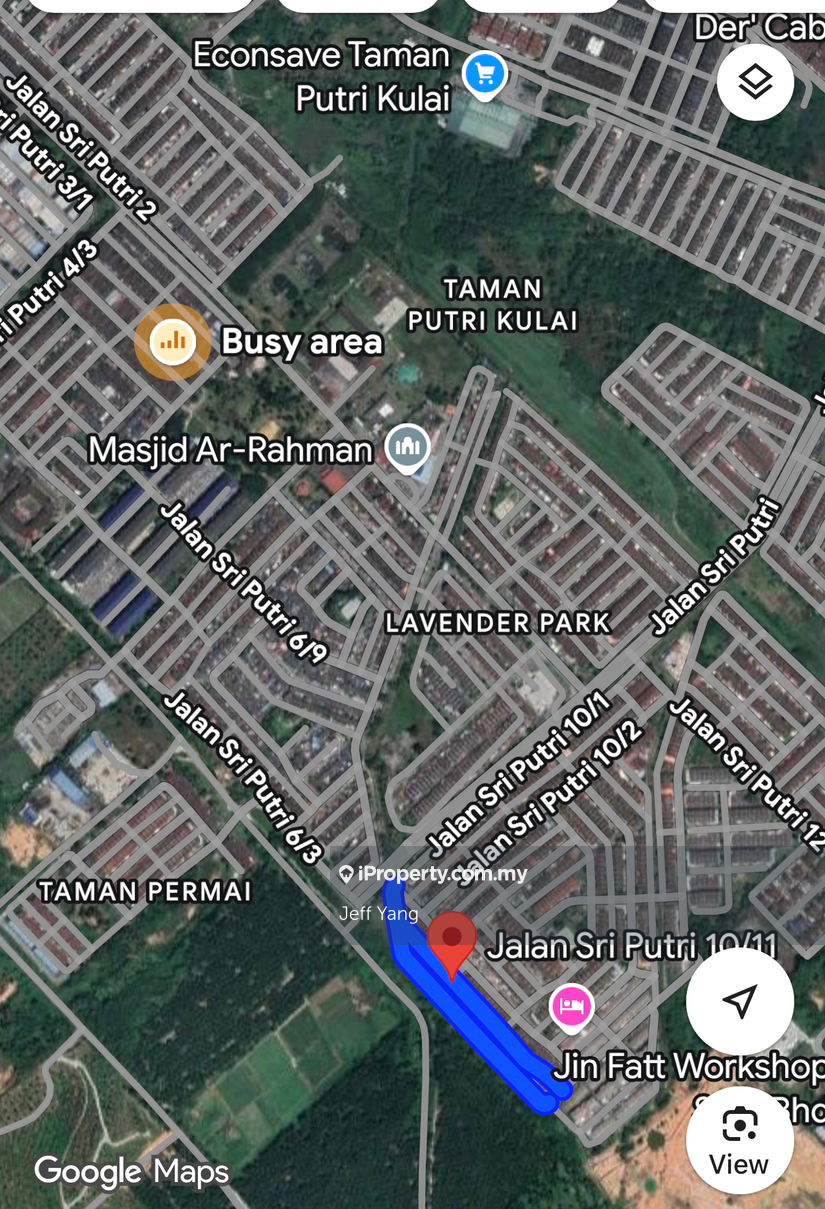Select the pink hotel pin near Jin Fatt
The image size is (825, 1209).
point(571,1005)
